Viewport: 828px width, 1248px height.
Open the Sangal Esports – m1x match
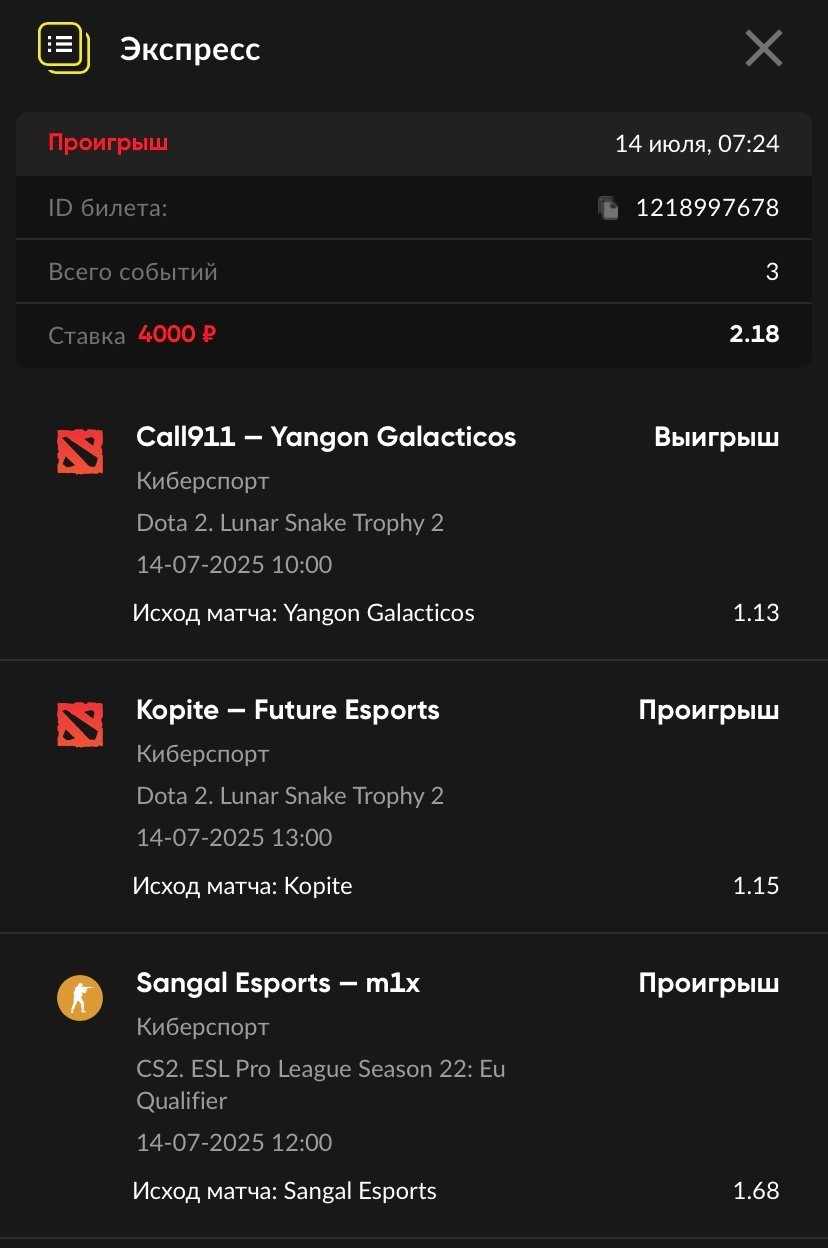278,983
